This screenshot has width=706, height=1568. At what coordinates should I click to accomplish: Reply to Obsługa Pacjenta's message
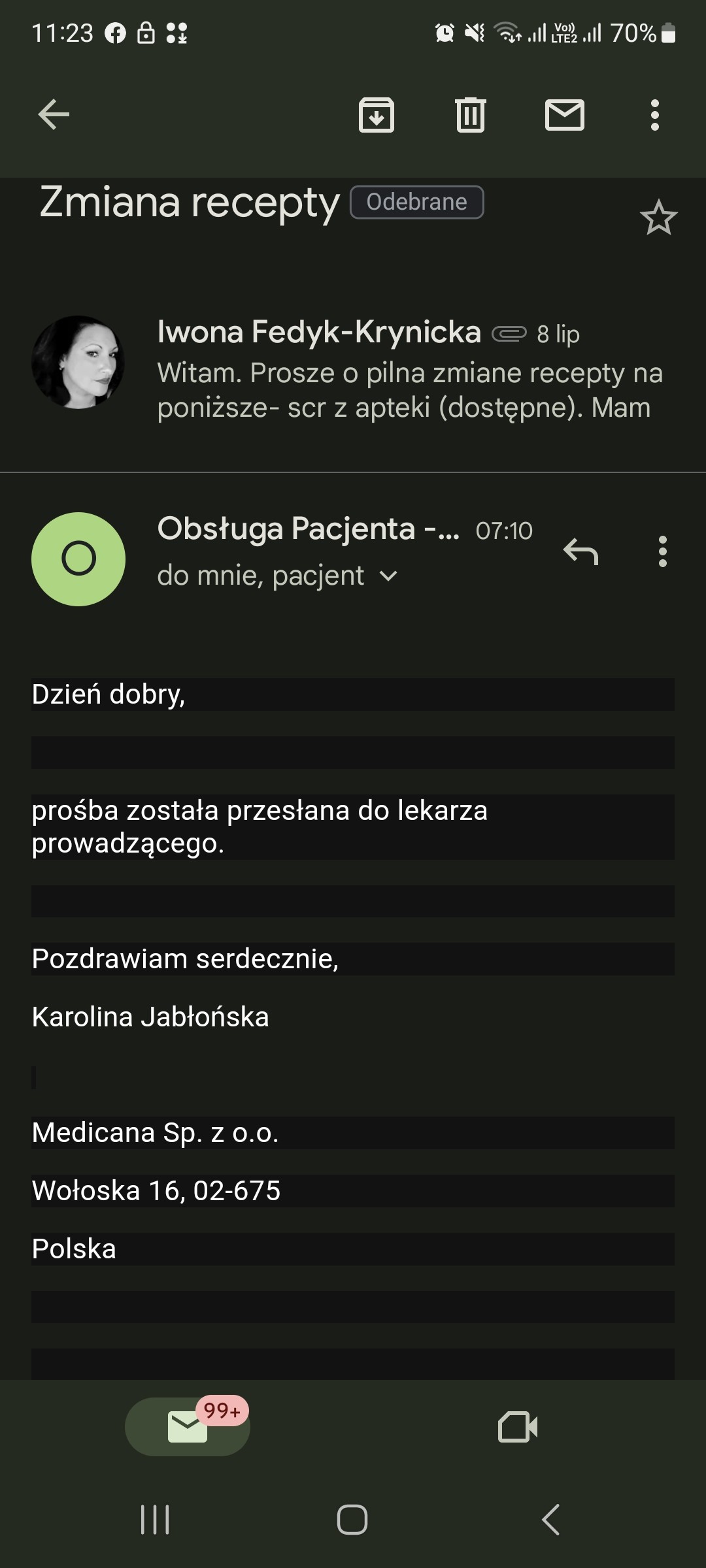(581, 551)
